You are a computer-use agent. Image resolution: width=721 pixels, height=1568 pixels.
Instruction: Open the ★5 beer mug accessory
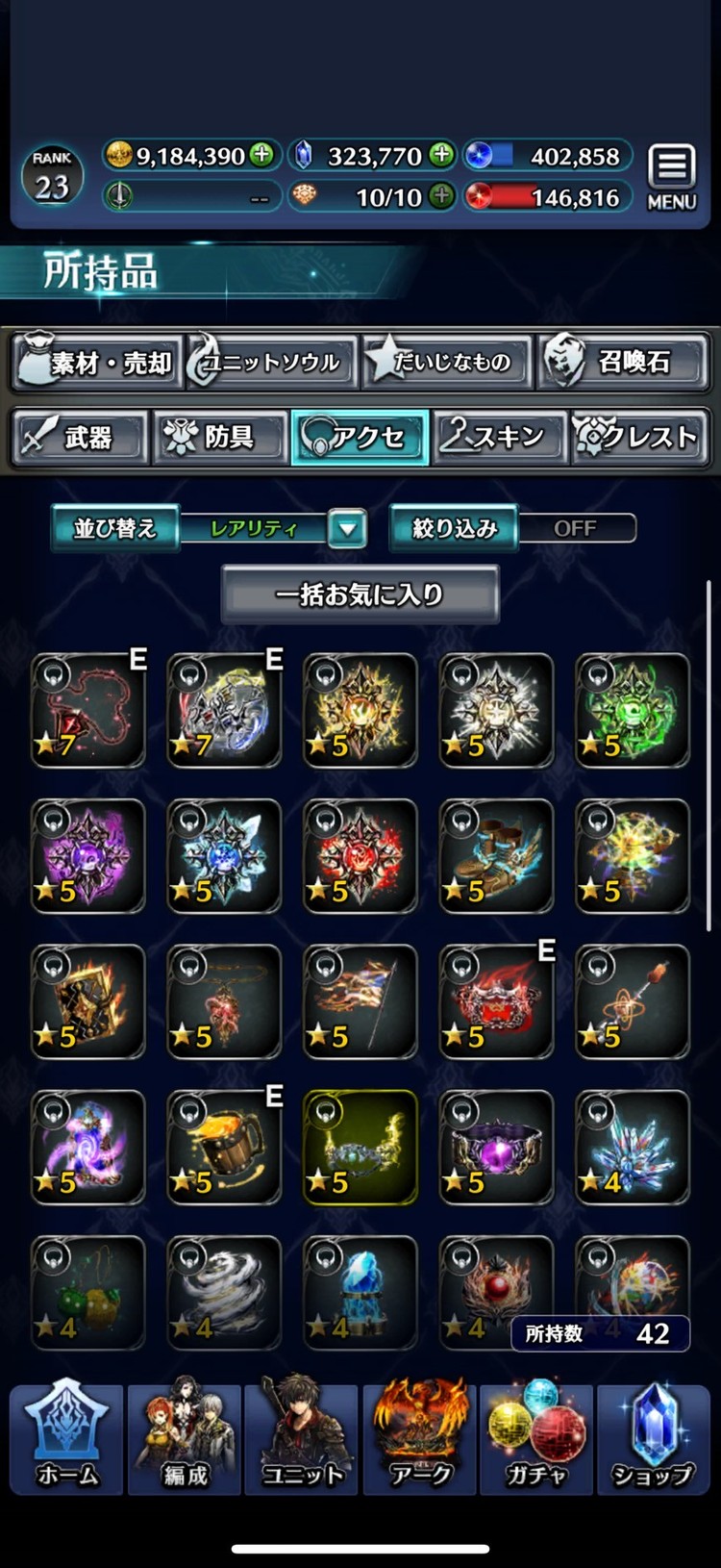[x=224, y=1147]
